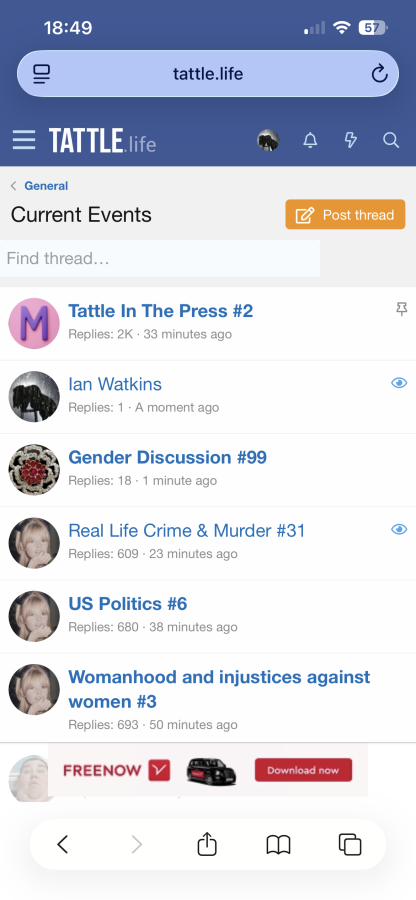Go back to the previous page
This screenshot has width=416, height=900.
coord(63,844)
